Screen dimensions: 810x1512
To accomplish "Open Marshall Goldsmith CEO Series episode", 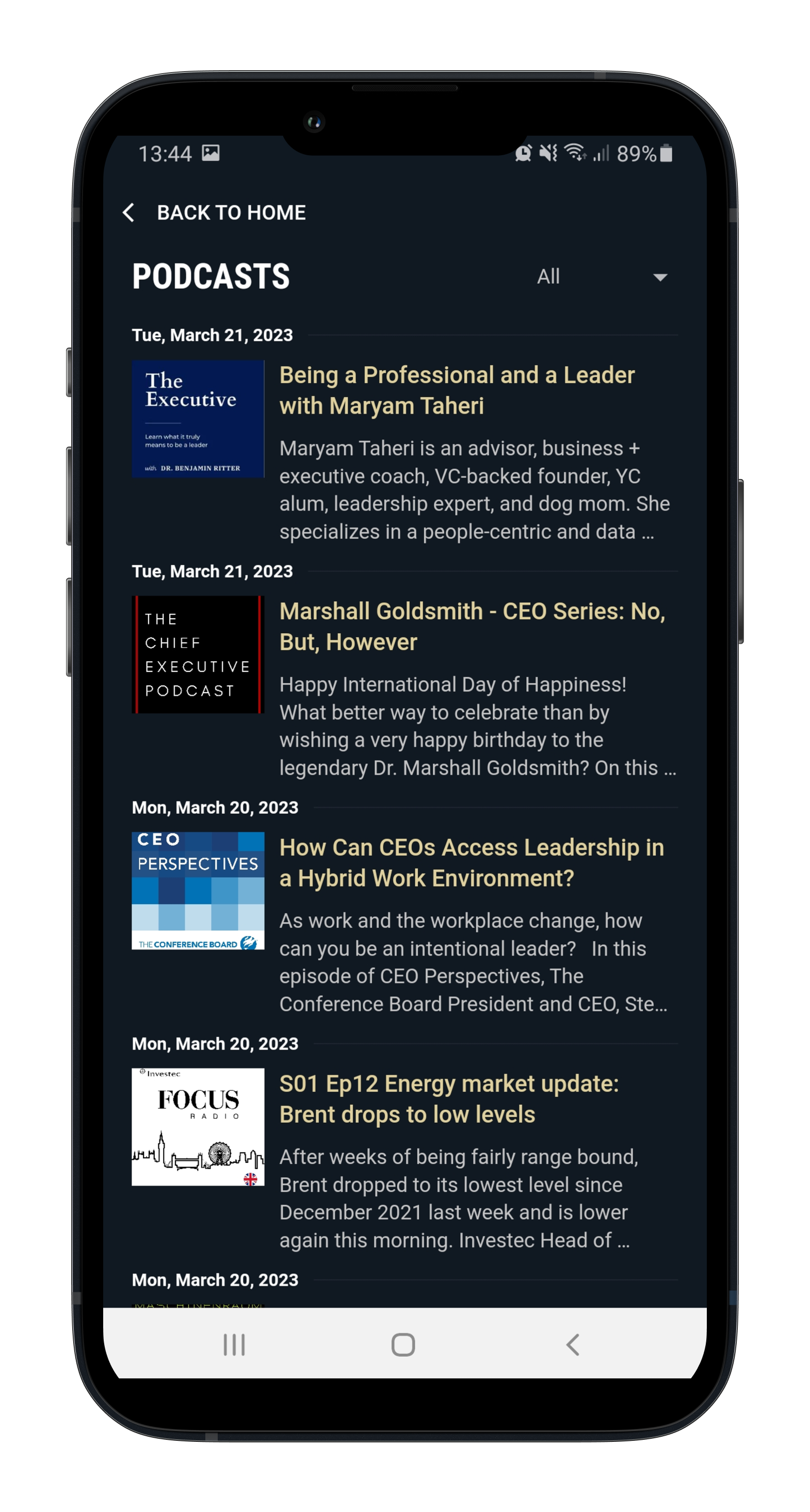I will [472, 626].
